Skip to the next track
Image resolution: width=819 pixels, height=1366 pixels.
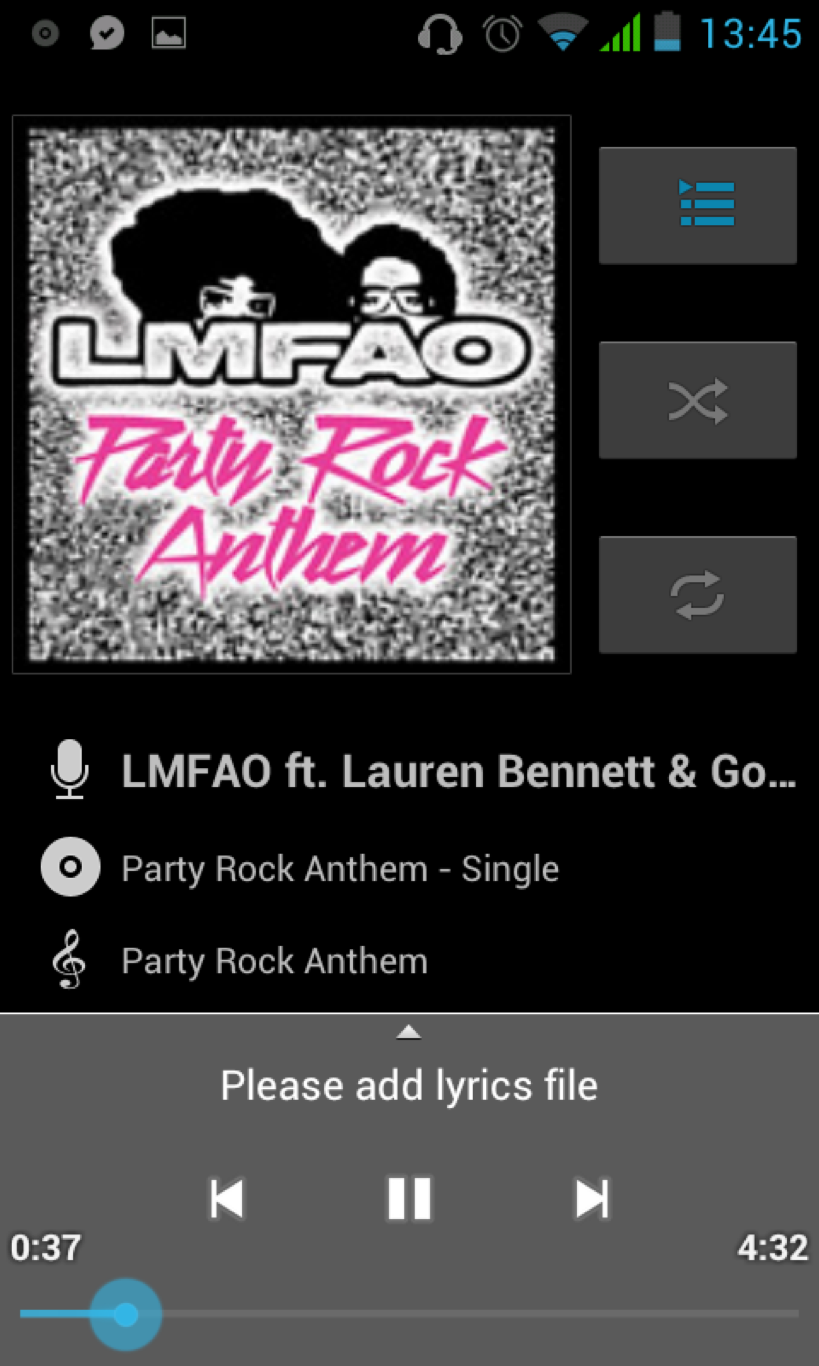click(591, 1197)
